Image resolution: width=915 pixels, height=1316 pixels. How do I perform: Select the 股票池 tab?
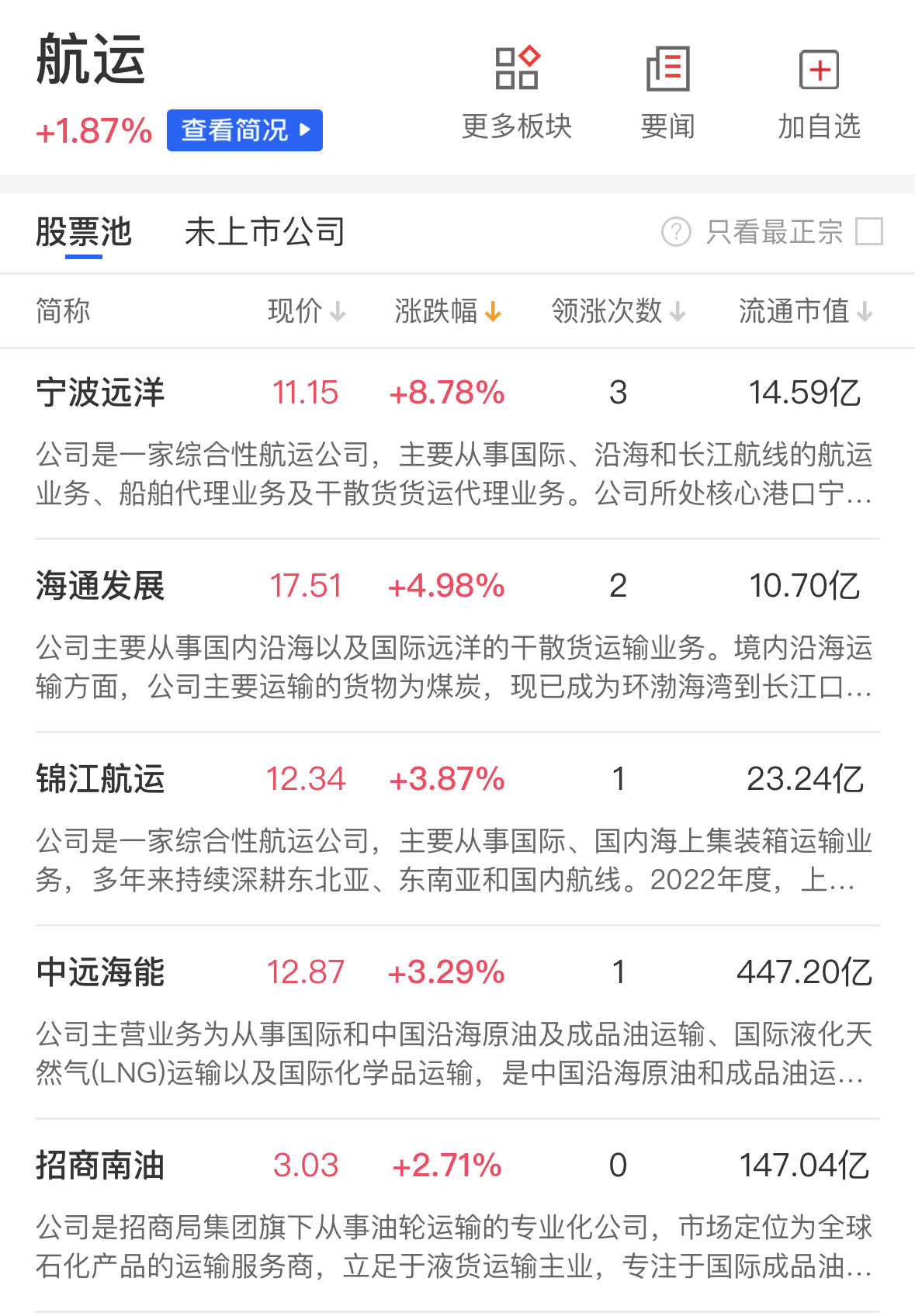click(84, 232)
